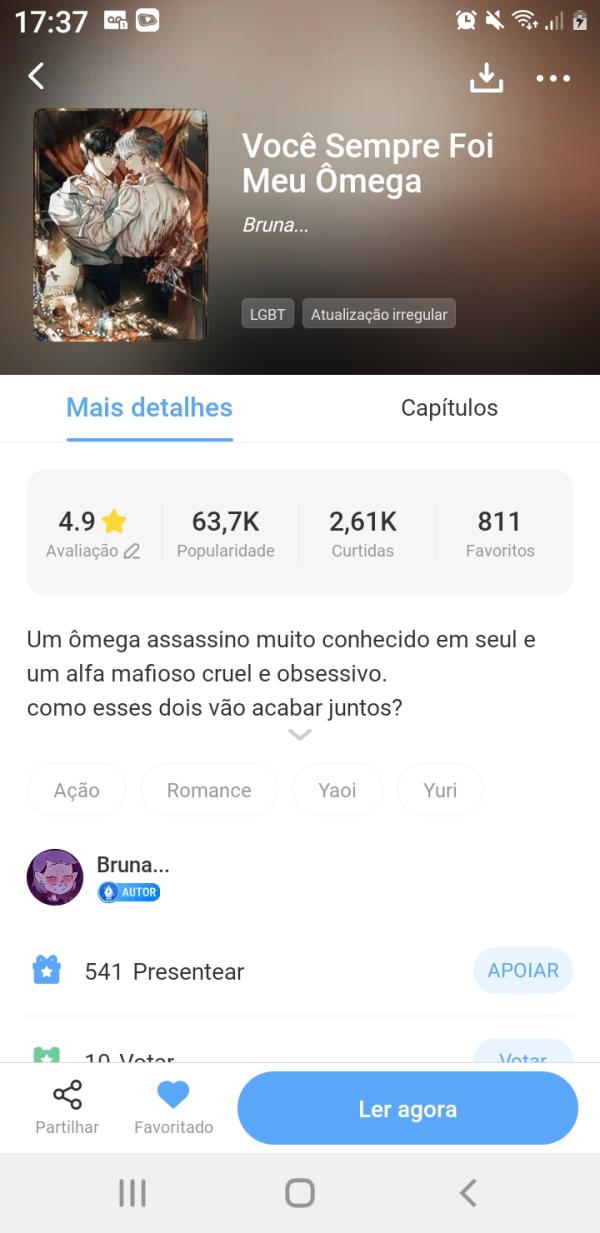Open the three-dot overflow menu

click(553, 78)
